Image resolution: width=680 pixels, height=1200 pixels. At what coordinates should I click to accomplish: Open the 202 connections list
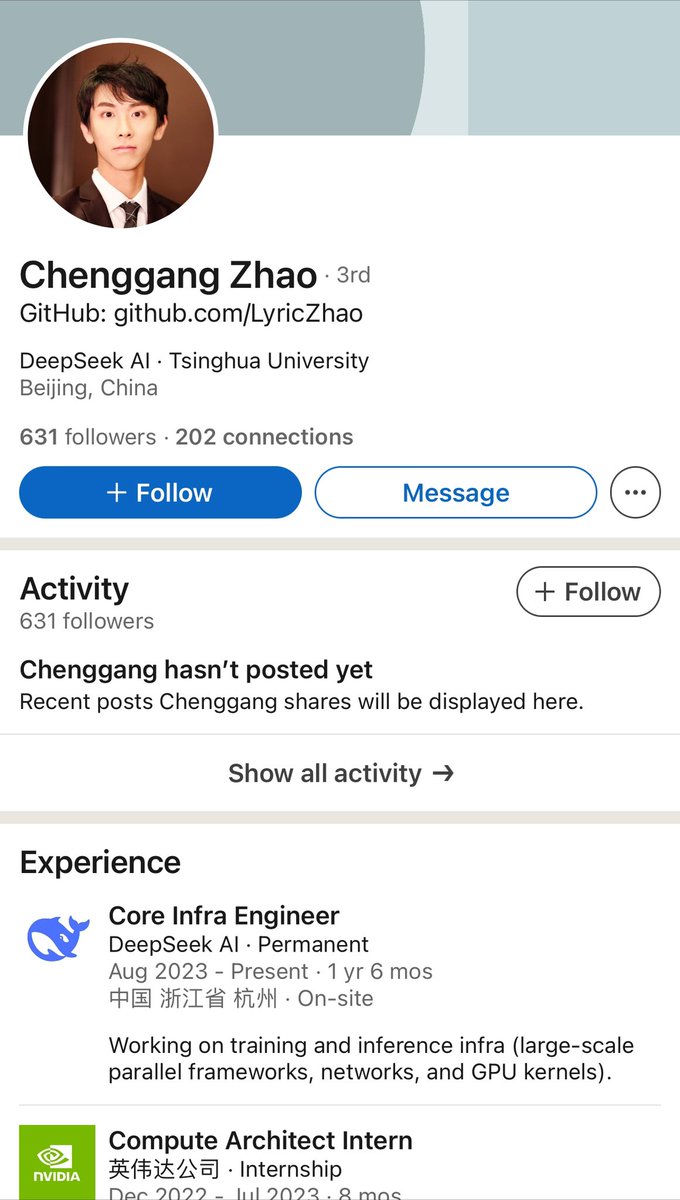264,437
